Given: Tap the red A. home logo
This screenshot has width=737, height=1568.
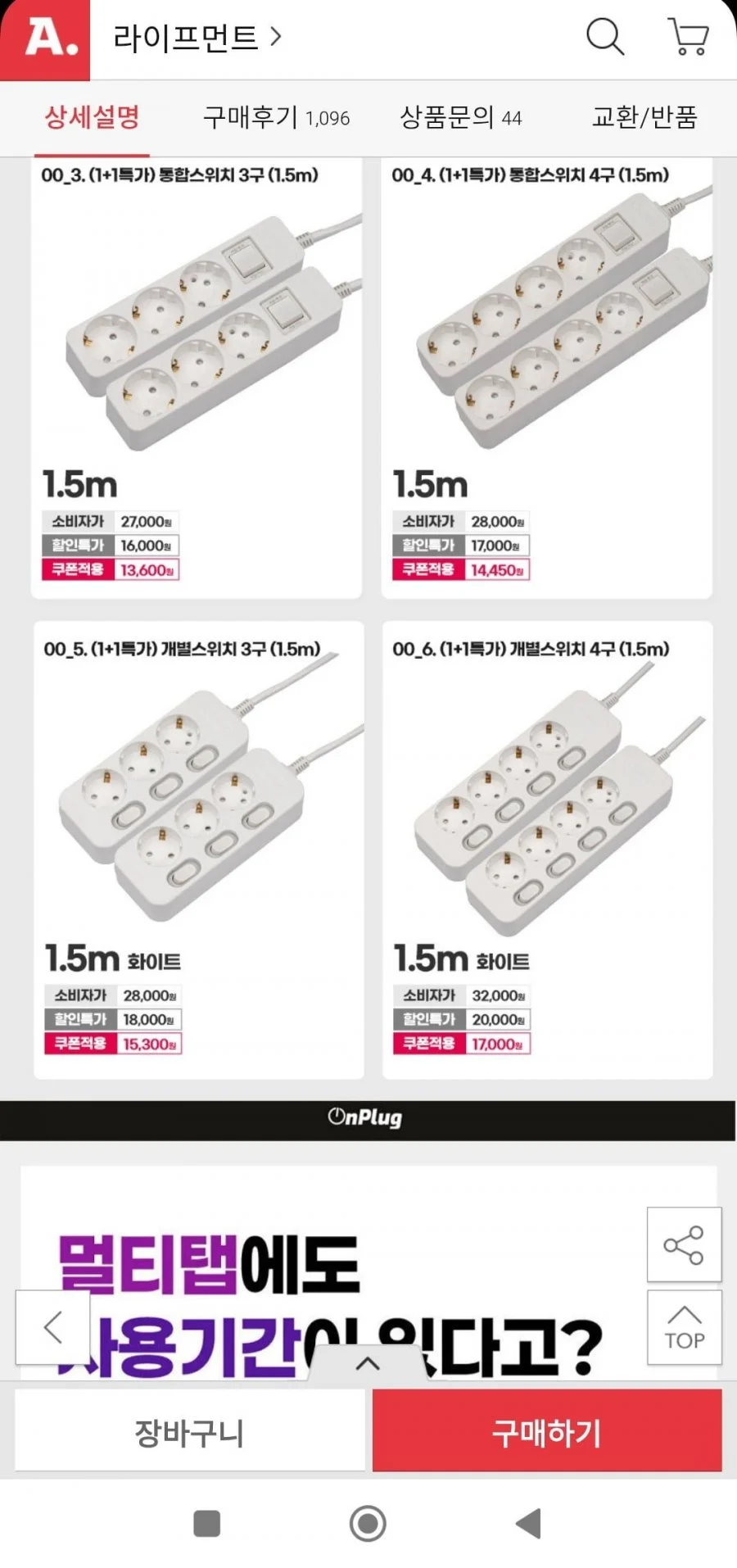Looking at the screenshot, I should click(x=46, y=39).
